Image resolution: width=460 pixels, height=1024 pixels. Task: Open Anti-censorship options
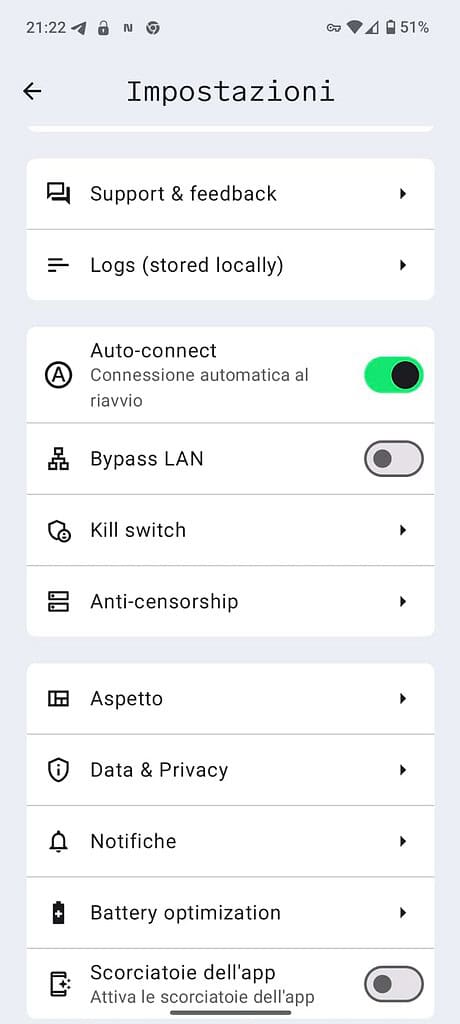[230, 601]
